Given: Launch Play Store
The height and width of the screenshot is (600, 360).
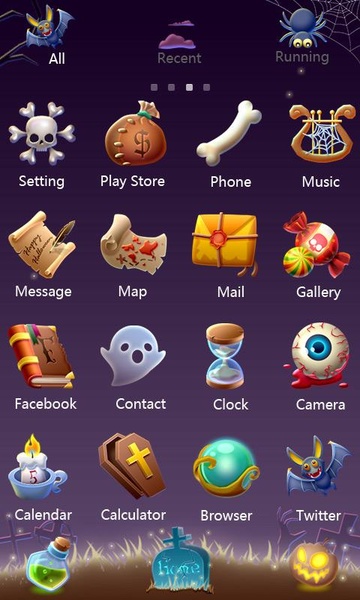Looking at the screenshot, I should (x=133, y=145).
